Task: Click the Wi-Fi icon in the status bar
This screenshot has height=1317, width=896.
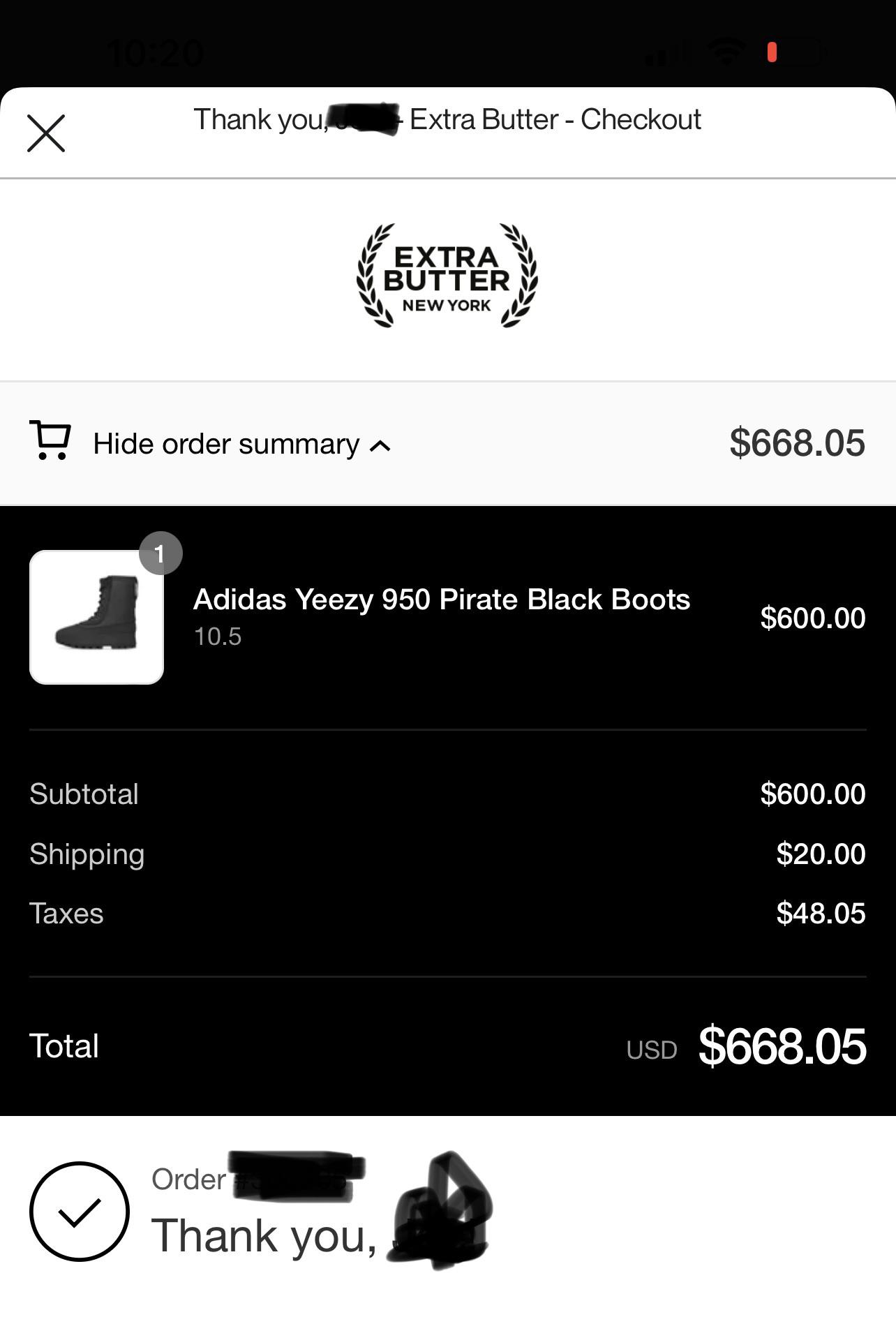Action: pos(725,50)
